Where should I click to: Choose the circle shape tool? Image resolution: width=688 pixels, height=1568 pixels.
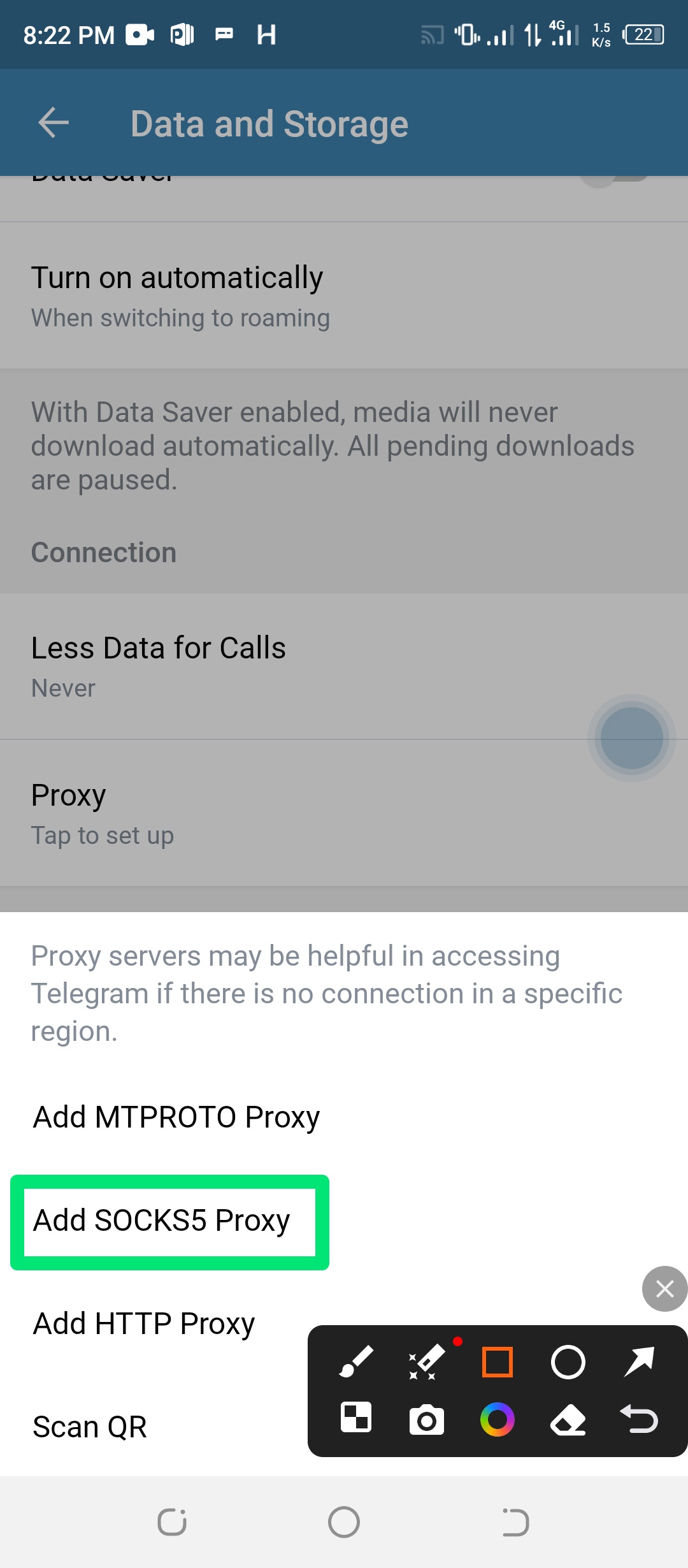tap(568, 1362)
